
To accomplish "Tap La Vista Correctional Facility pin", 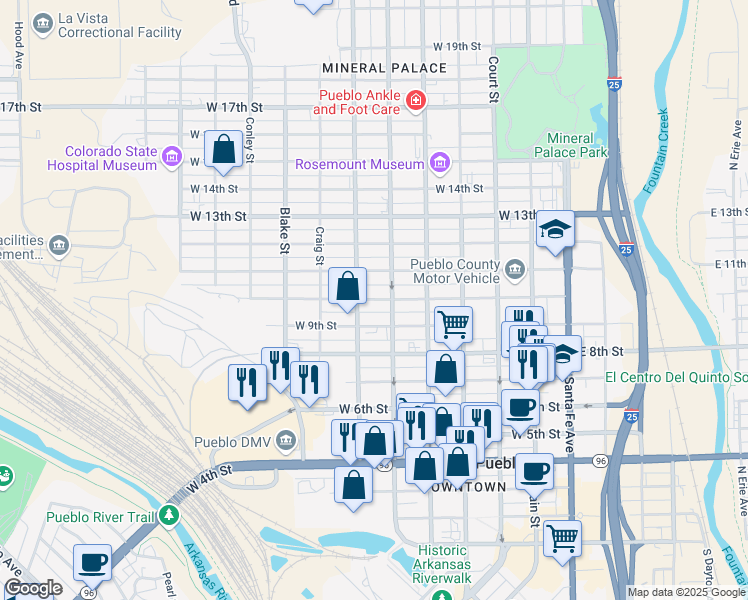I will (42, 24).
